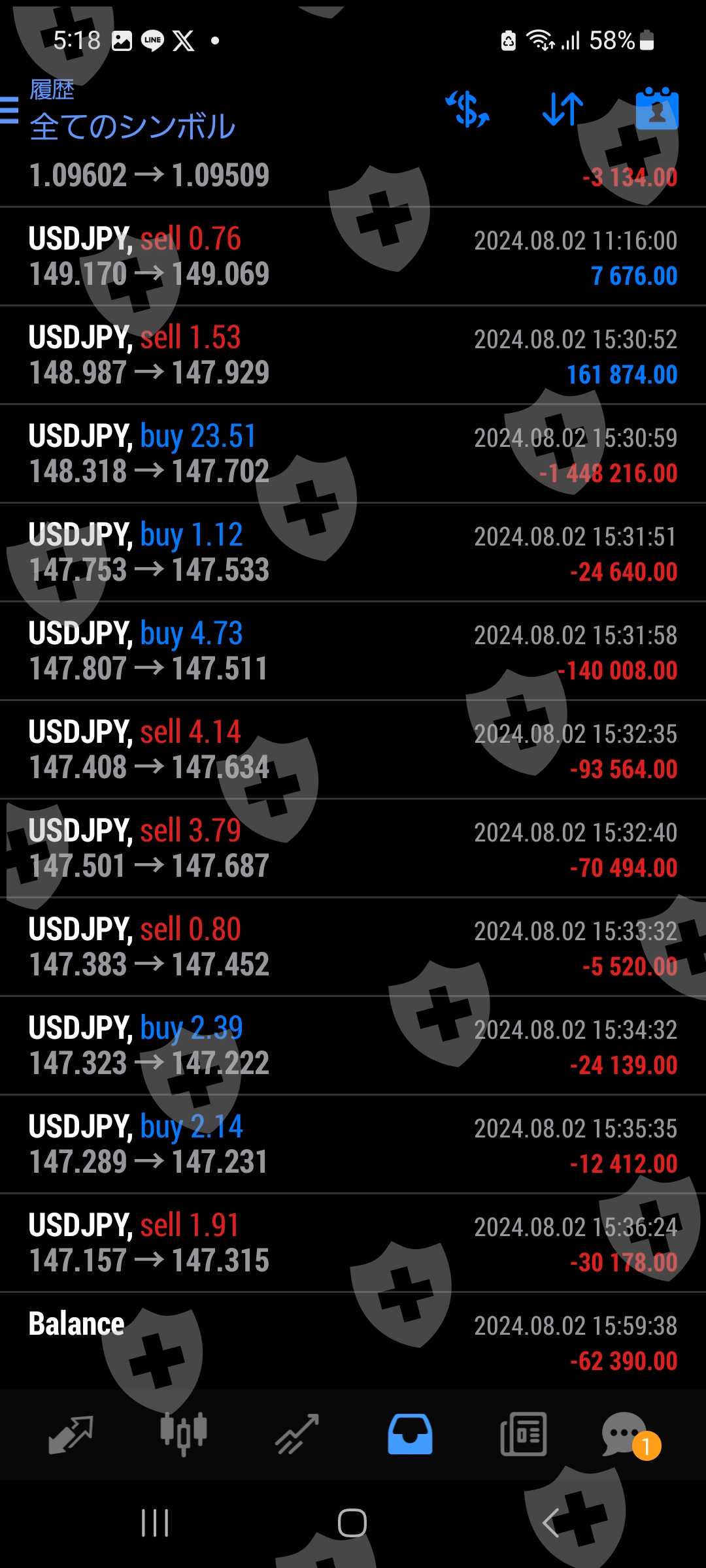Go to the Trade tab
Viewport: 706px width, 1568px height.
coord(297,1434)
